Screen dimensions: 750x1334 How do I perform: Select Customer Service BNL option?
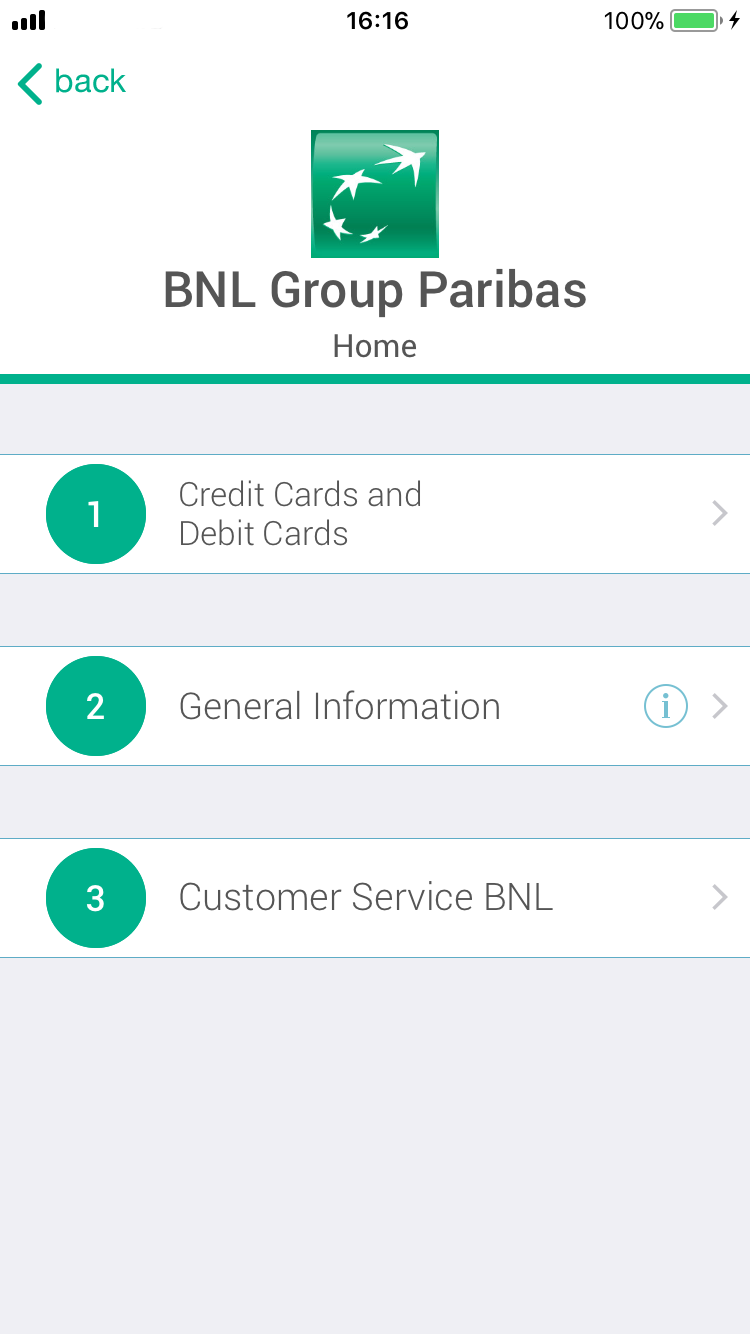tap(375, 898)
